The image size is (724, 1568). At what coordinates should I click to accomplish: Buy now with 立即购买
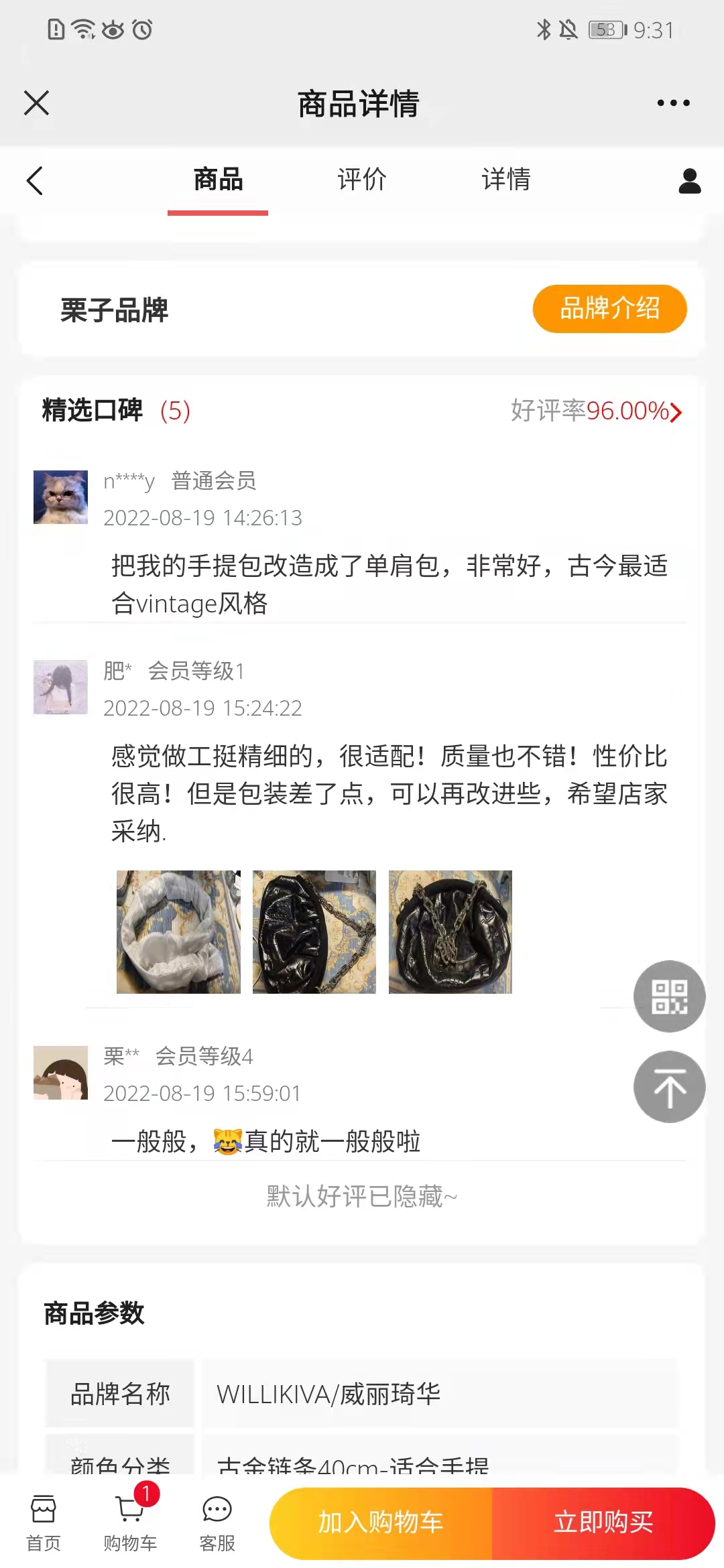[x=603, y=1522]
